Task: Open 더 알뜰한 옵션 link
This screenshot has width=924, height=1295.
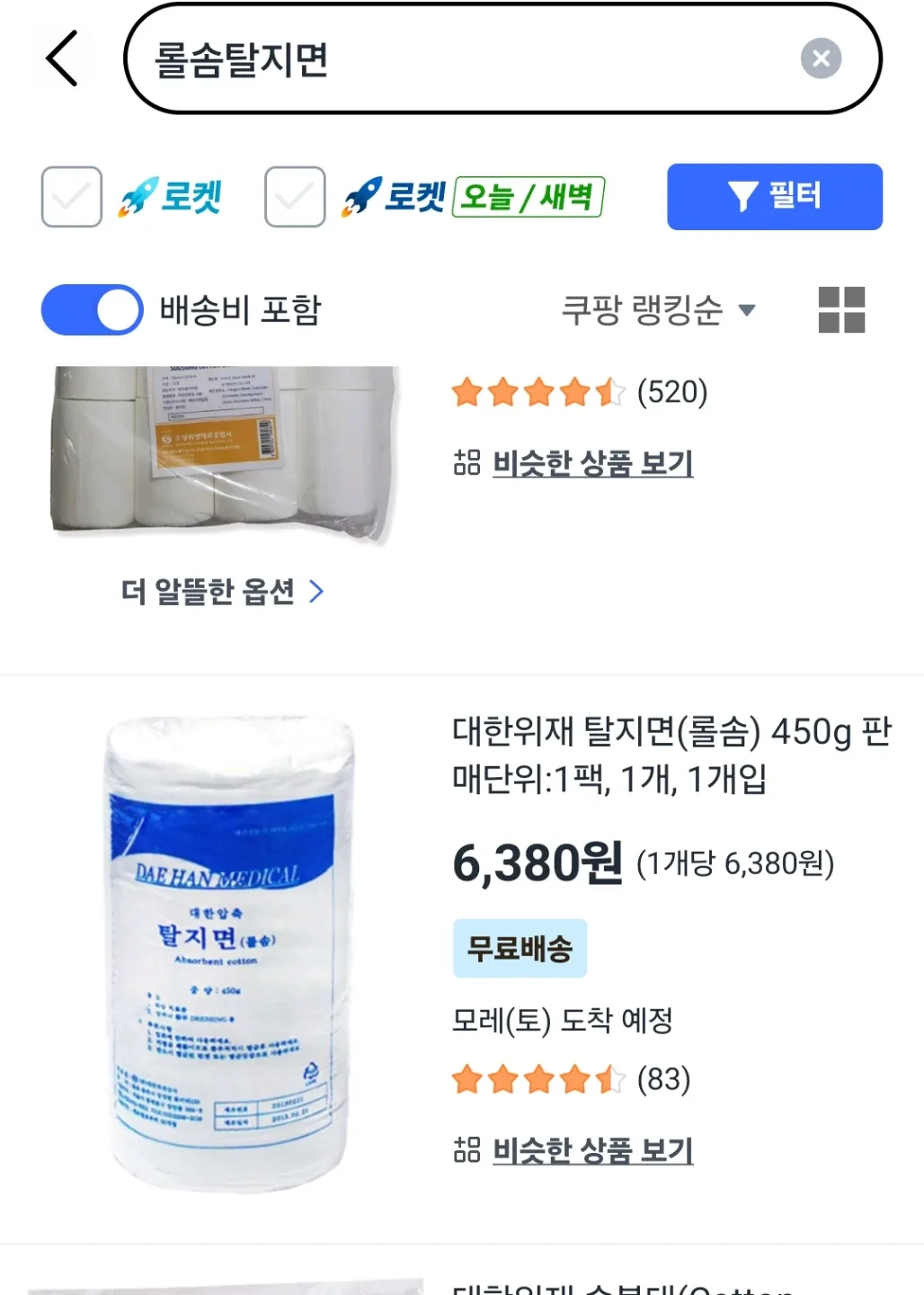Action: [222, 592]
